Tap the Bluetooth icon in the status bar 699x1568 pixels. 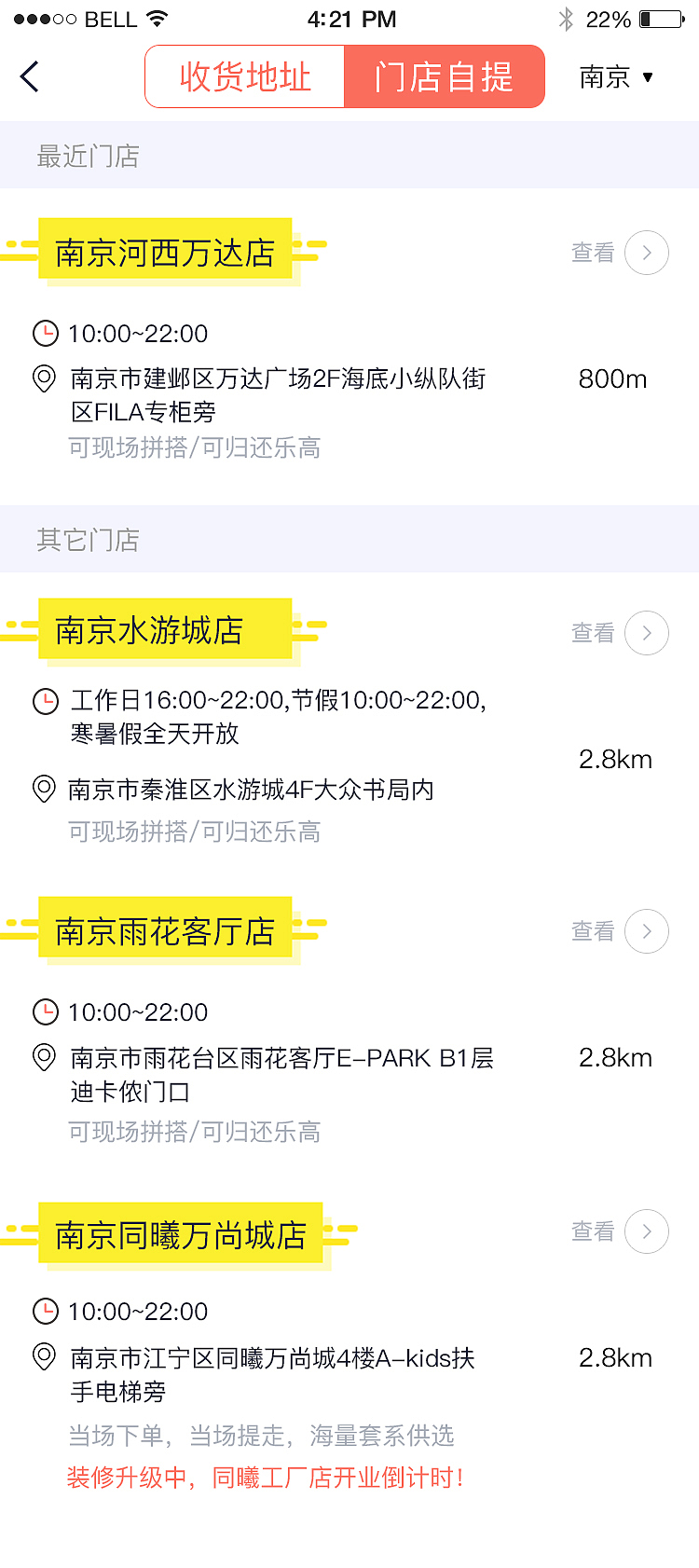(567, 17)
